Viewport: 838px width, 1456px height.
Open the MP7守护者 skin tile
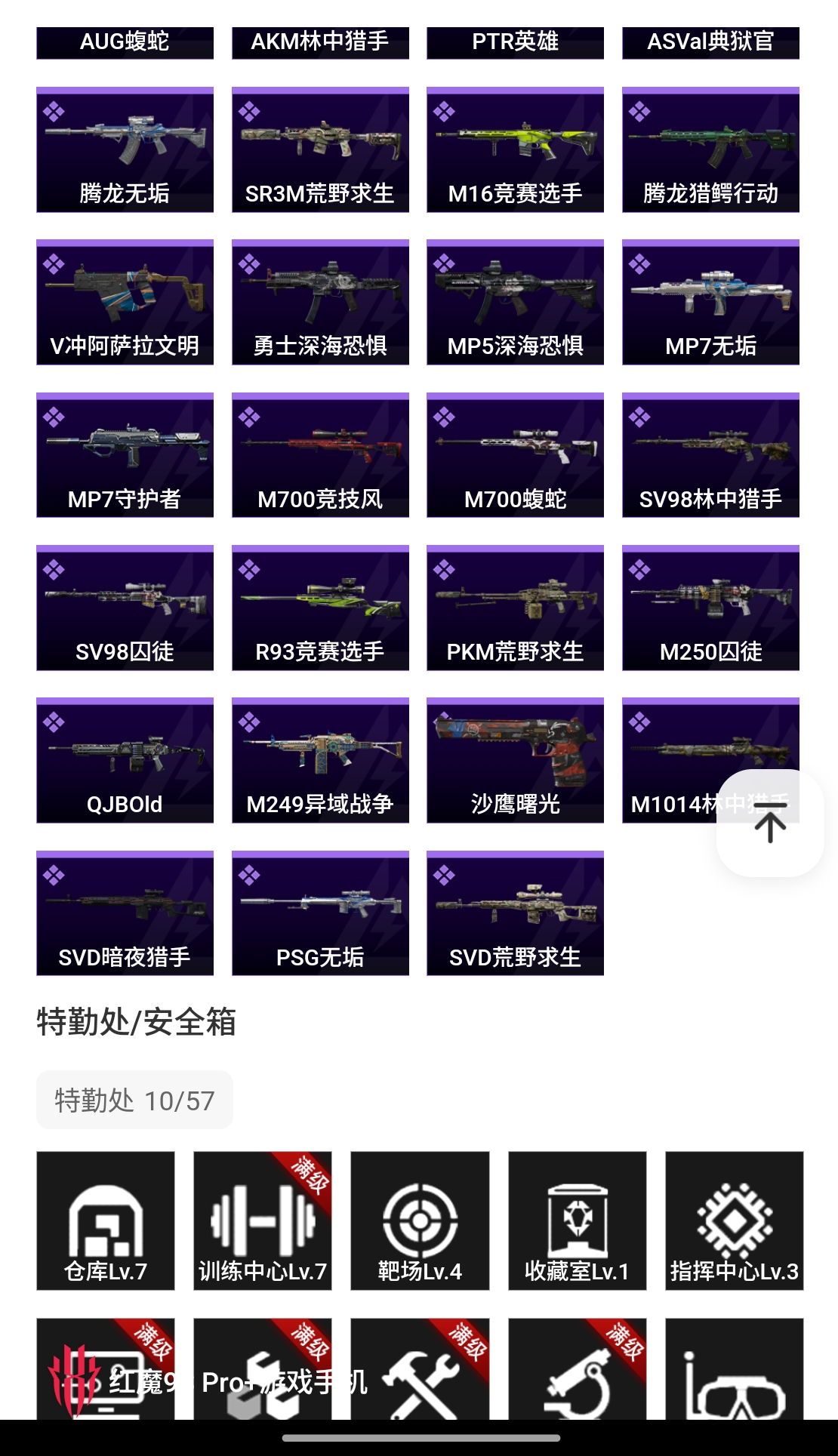(x=125, y=455)
